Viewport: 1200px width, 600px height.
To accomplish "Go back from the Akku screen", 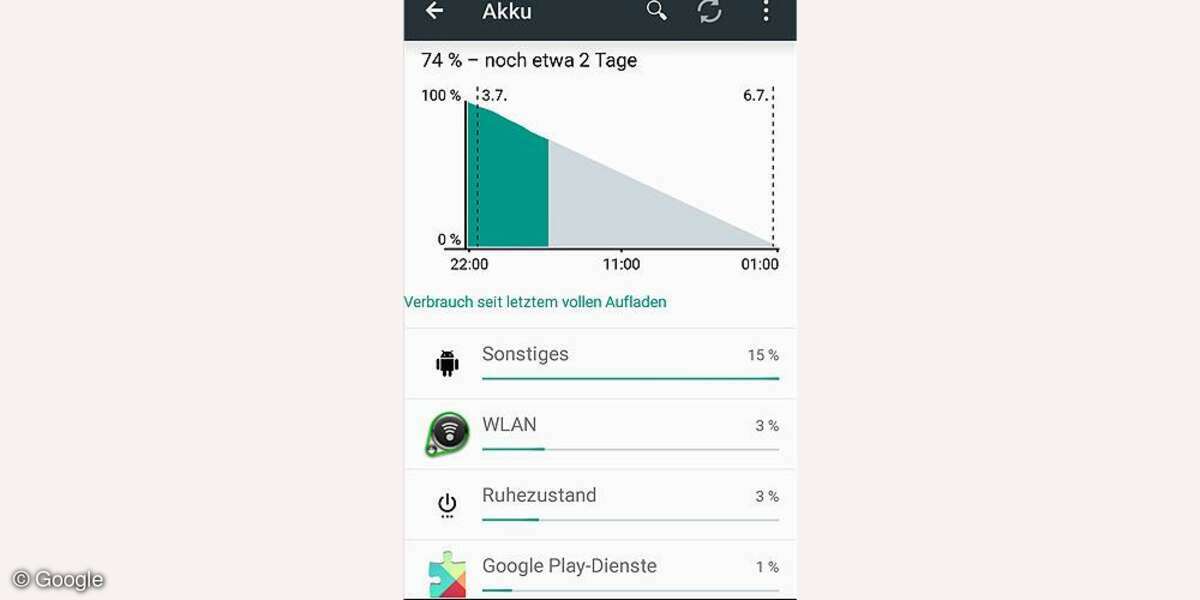I will 434,11.
